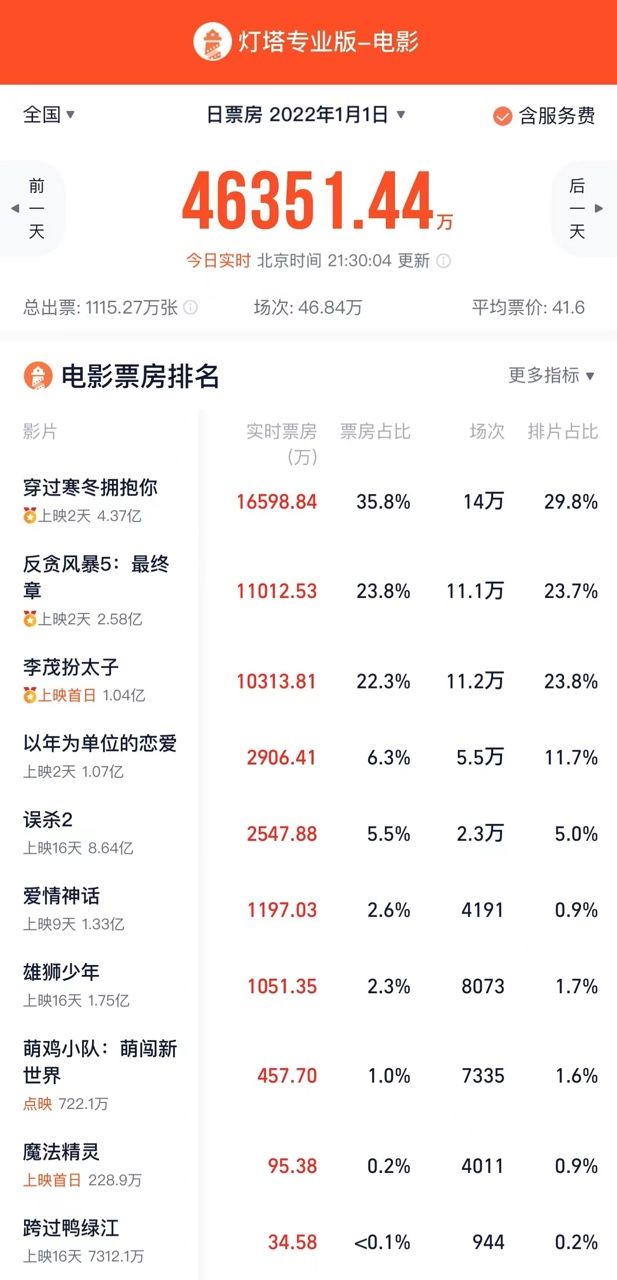This screenshot has width=617, height=1280.
Task: Expand the 更多指标 dropdown
Action: (x=551, y=376)
